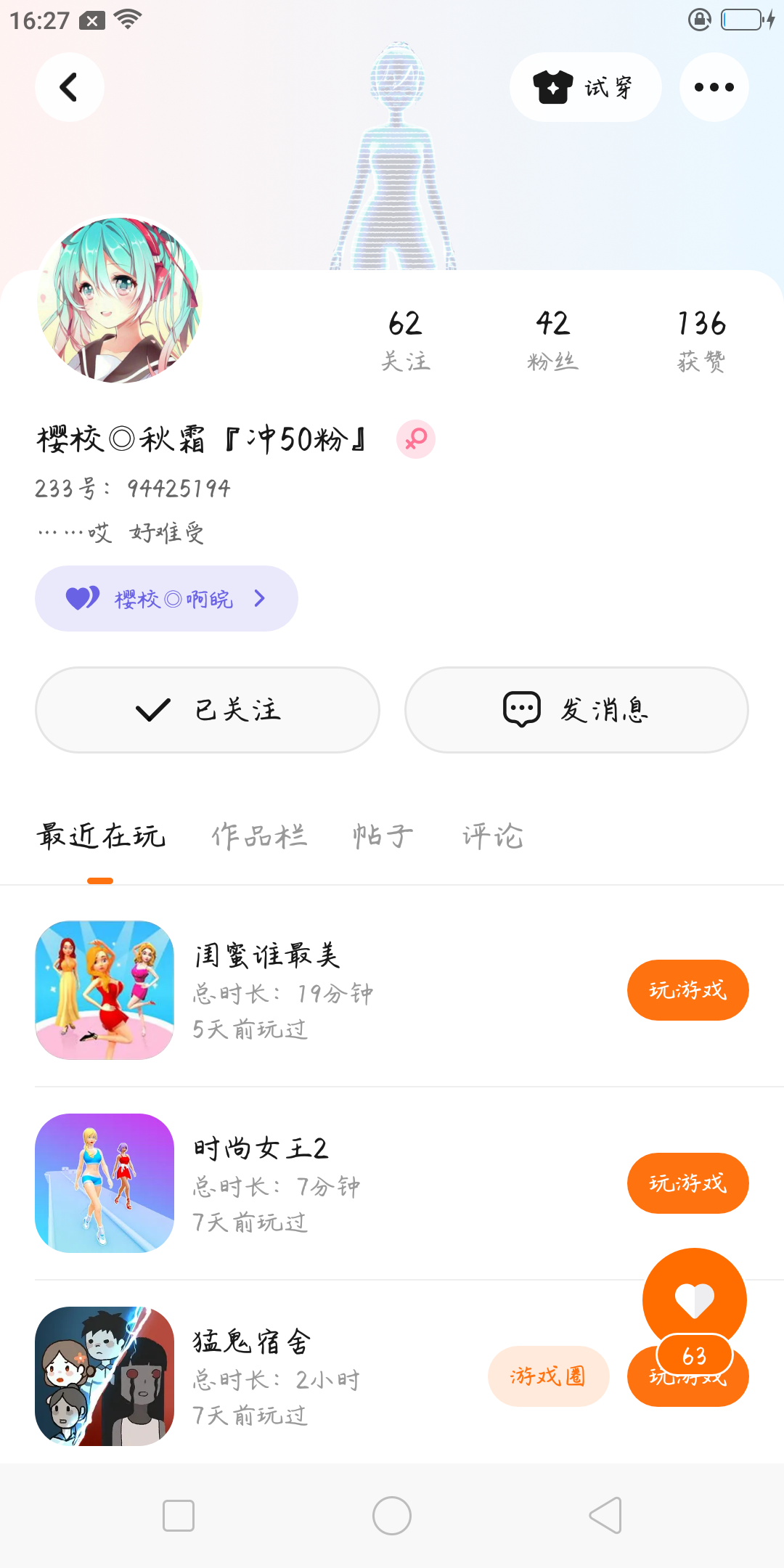
Task: Switch to the 评论 tab
Action: tap(492, 836)
